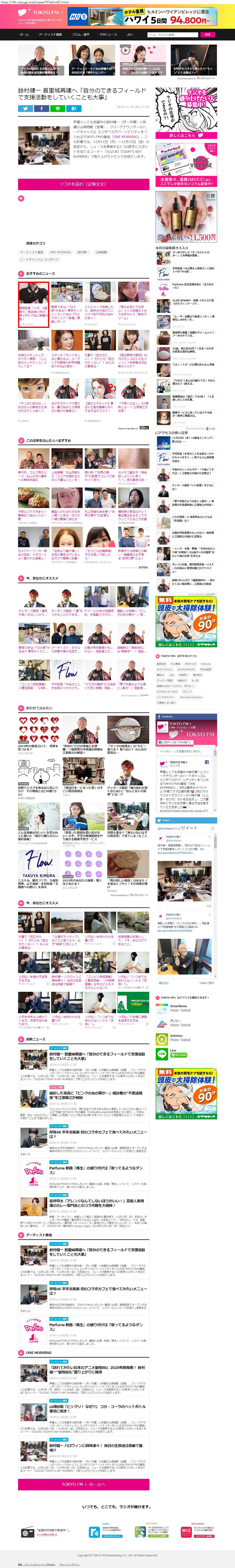Share this article on Twitter
This screenshot has height=1568, width=235.
(x=26, y=108)
